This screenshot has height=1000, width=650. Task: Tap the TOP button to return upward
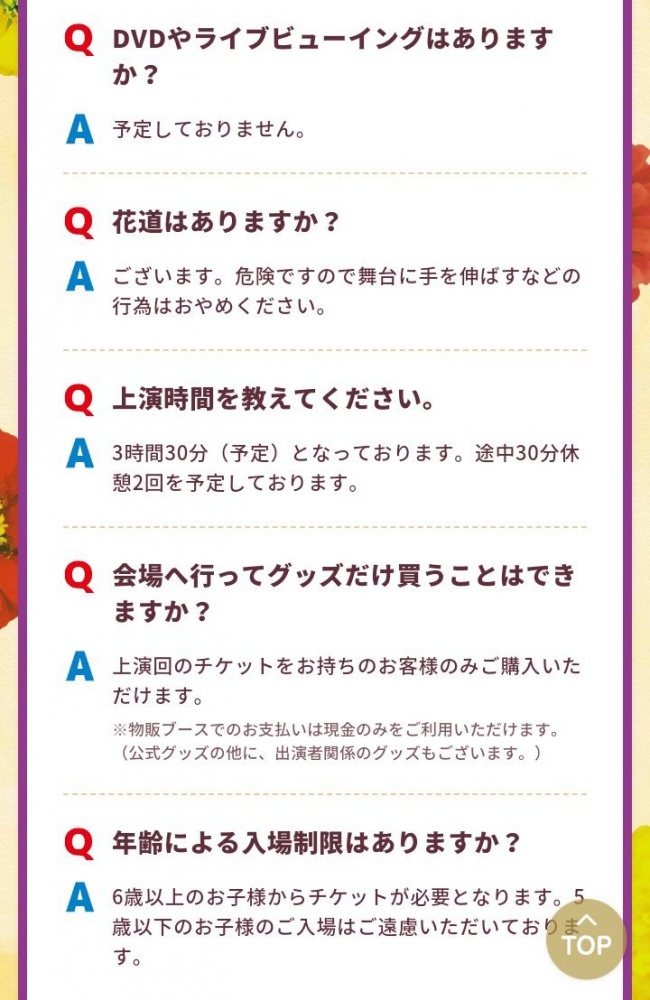pyautogui.click(x=586, y=938)
